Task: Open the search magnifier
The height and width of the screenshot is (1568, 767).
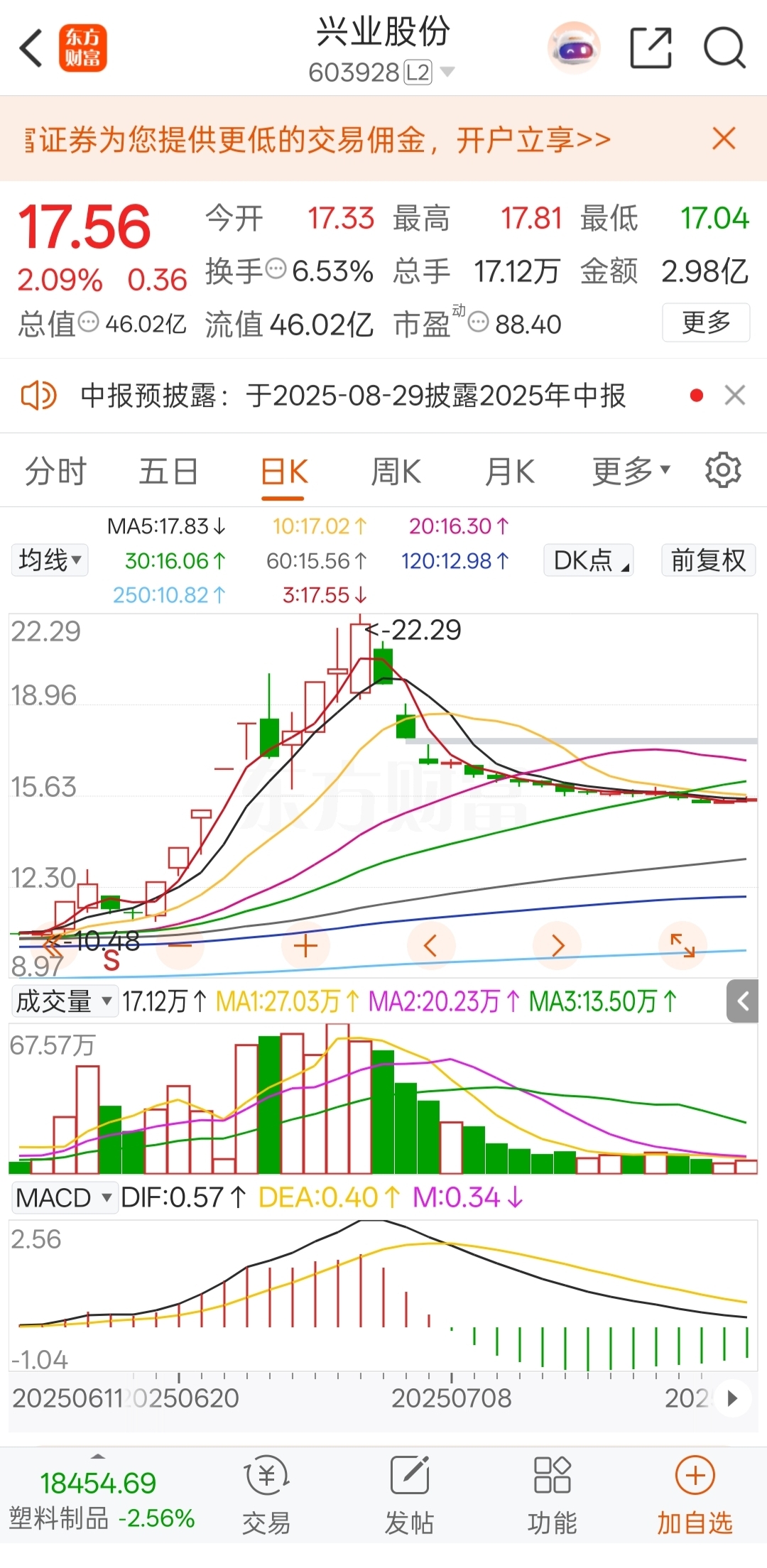Action: click(724, 48)
